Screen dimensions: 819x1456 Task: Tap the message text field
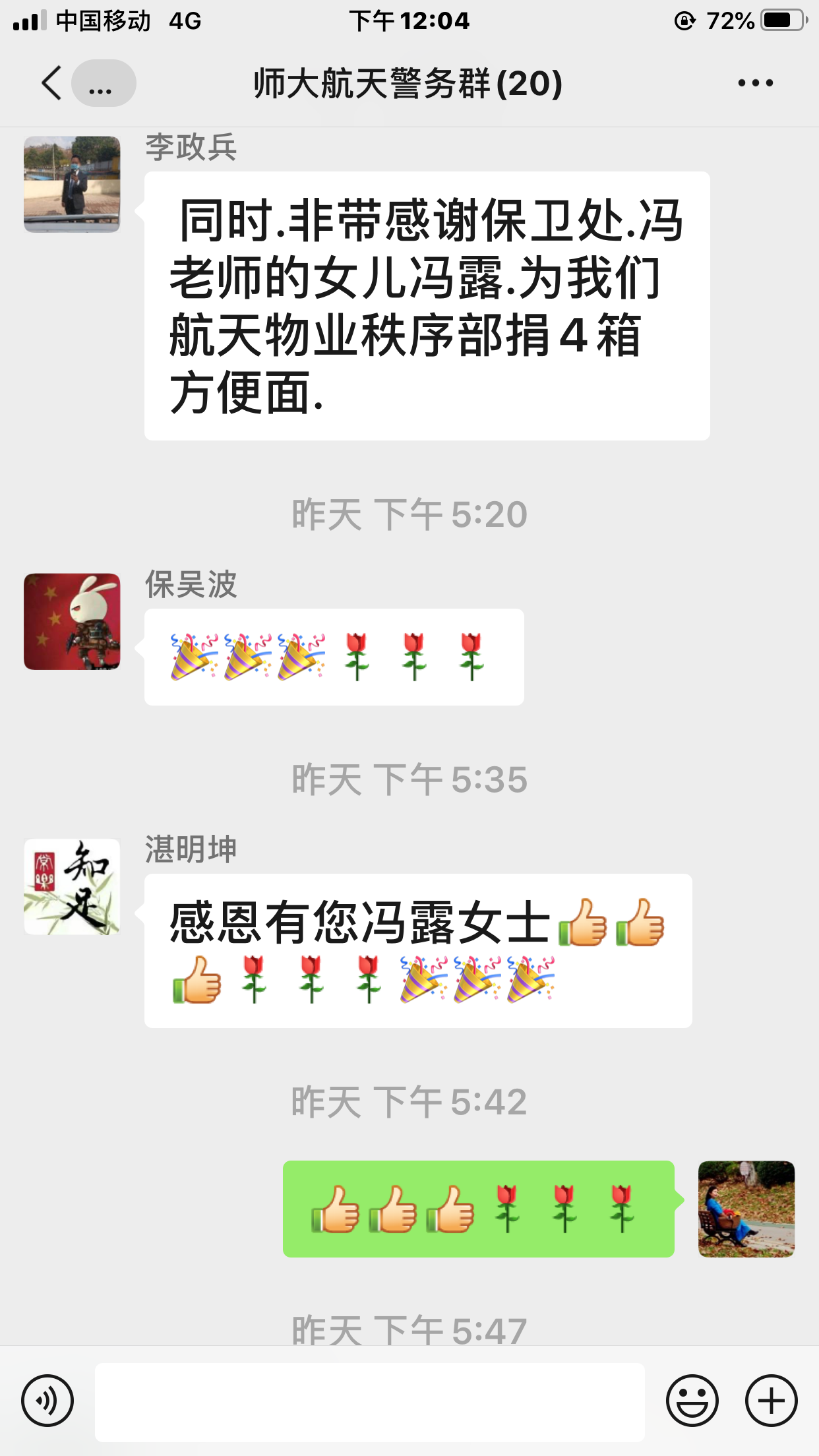[369, 1402]
